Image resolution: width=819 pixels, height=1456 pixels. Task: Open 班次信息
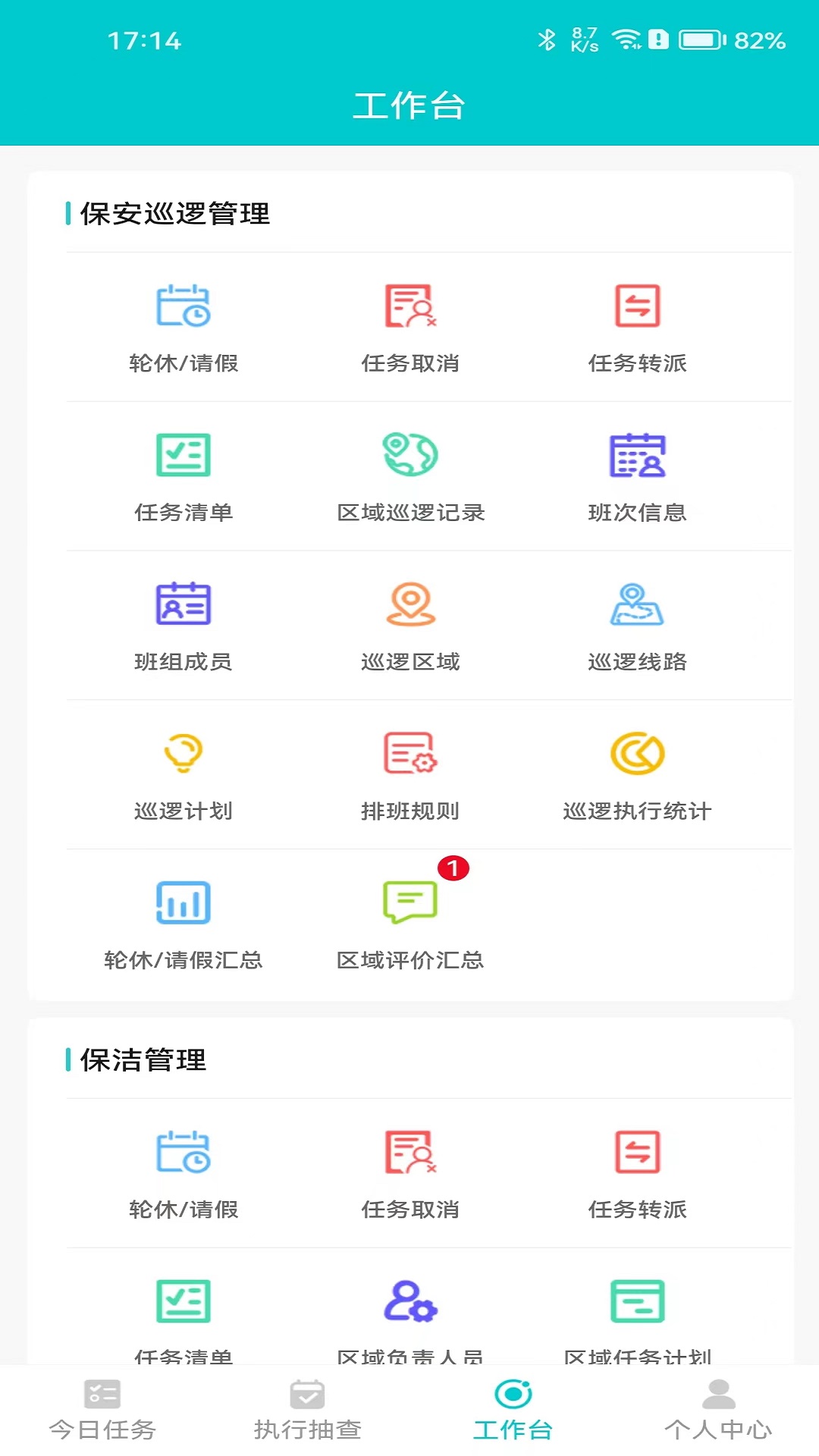[x=637, y=475]
